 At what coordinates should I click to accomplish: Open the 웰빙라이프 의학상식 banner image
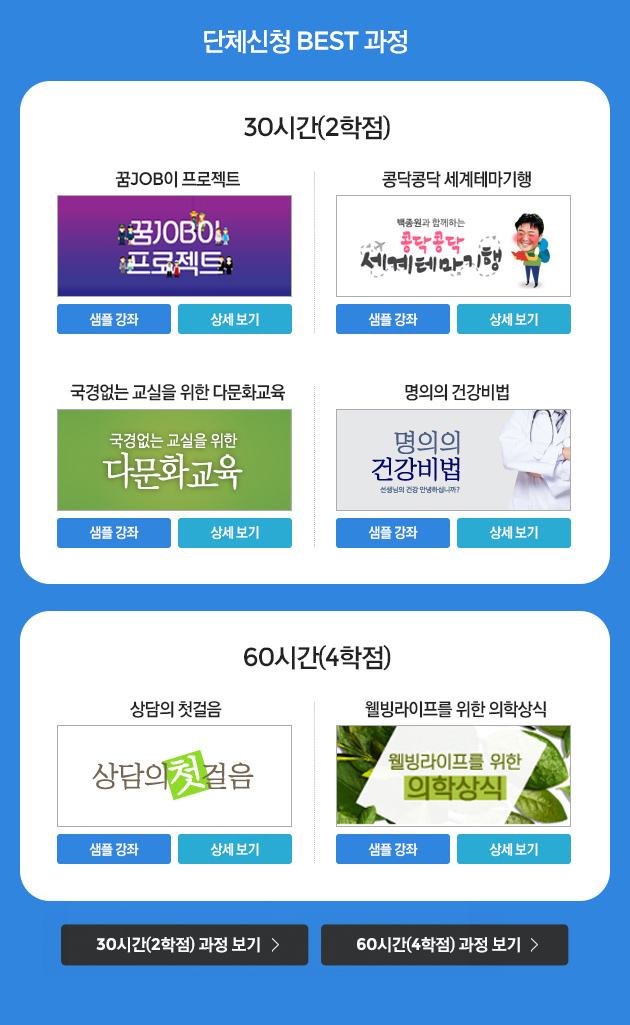pos(453,776)
